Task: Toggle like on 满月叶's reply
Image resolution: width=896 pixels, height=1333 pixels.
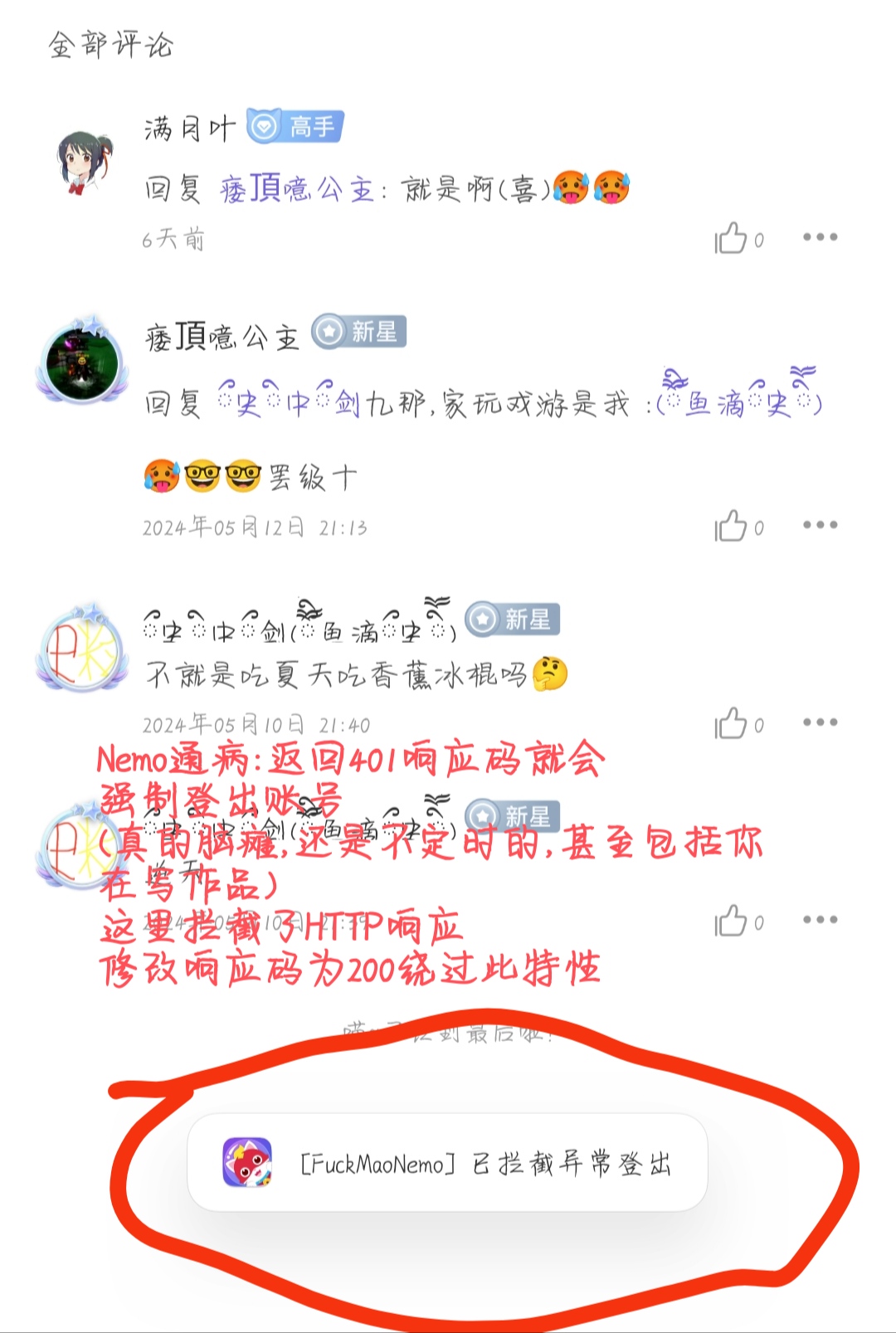Action: 733,236
